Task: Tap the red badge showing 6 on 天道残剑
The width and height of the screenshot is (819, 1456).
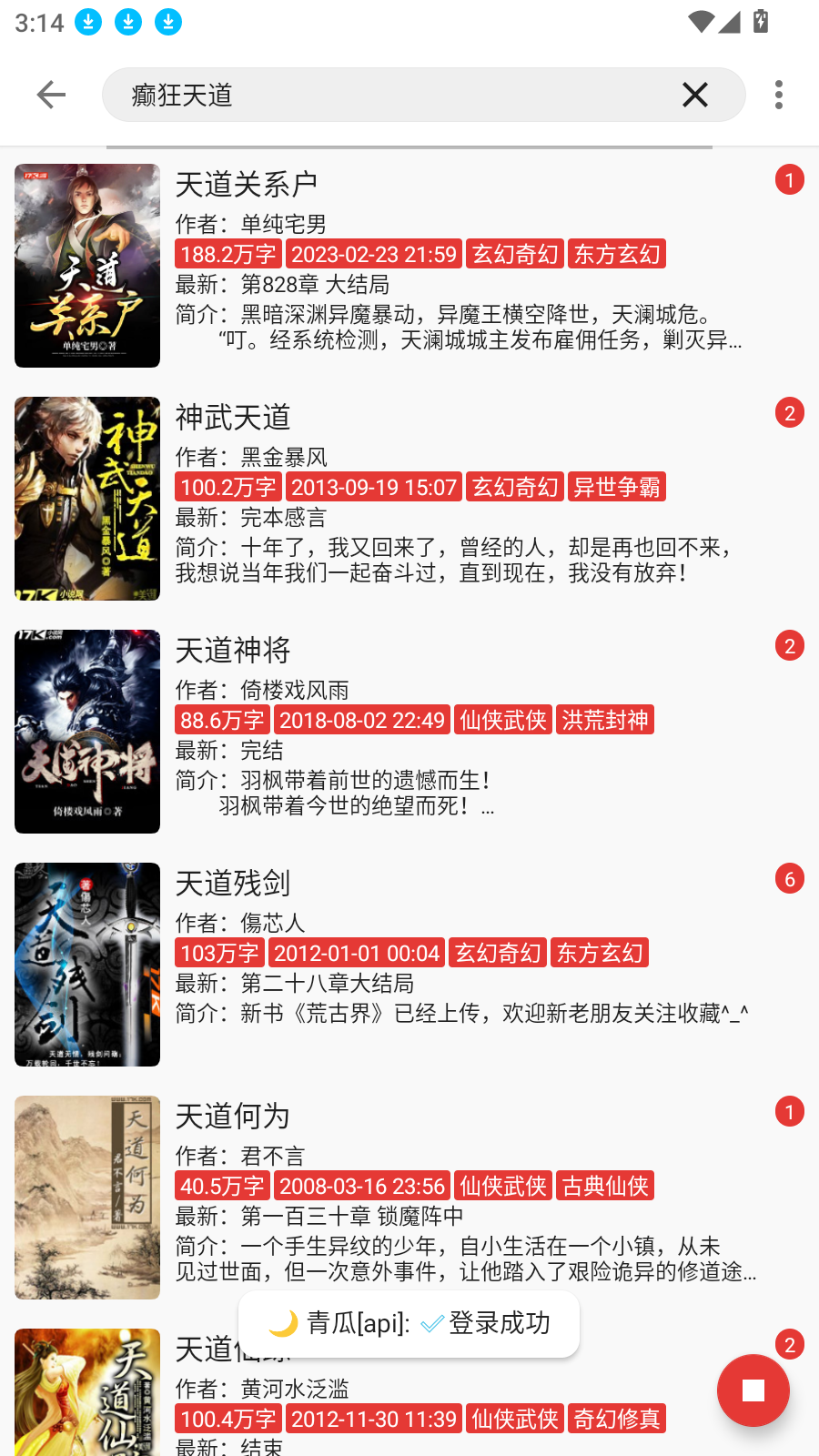Action: pyautogui.click(x=788, y=878)
